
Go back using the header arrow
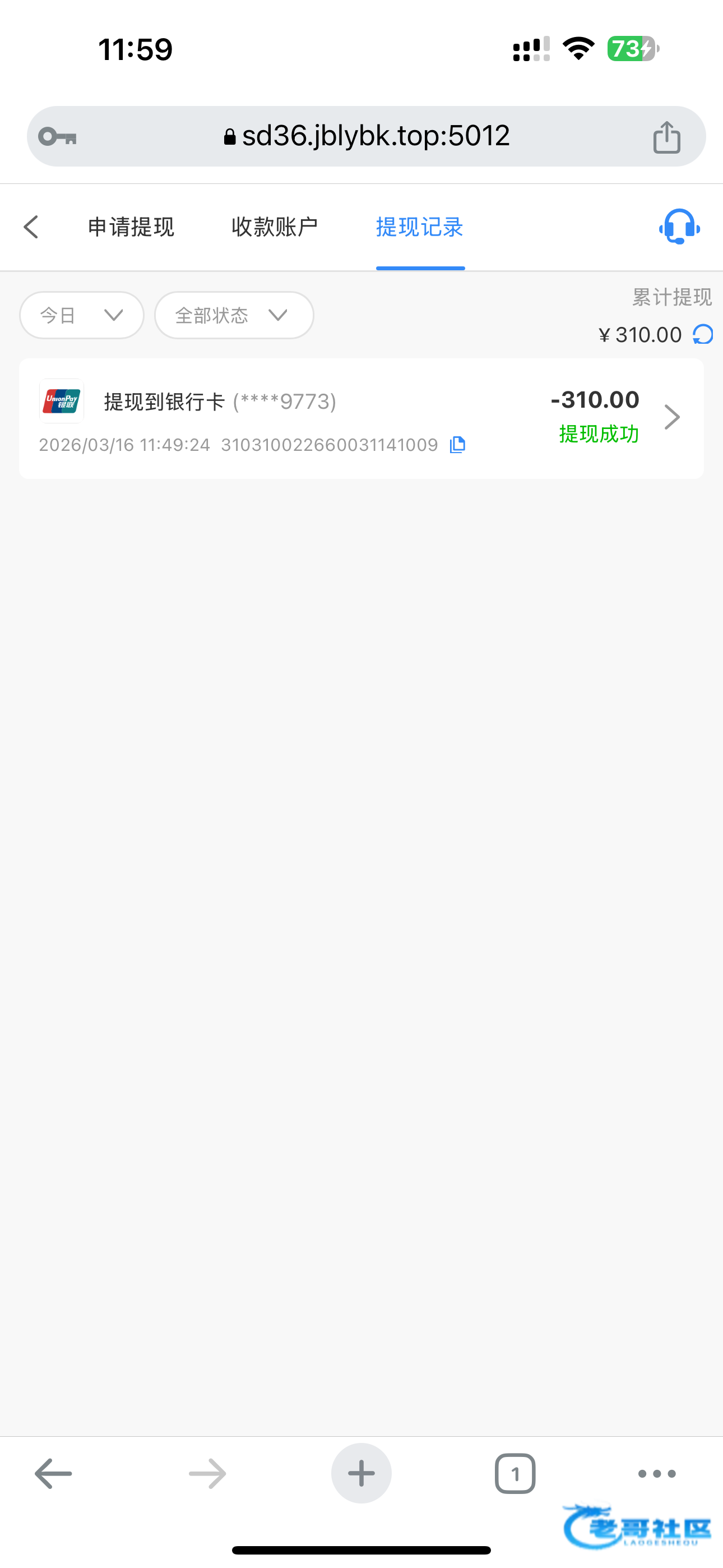coord(31,227)
